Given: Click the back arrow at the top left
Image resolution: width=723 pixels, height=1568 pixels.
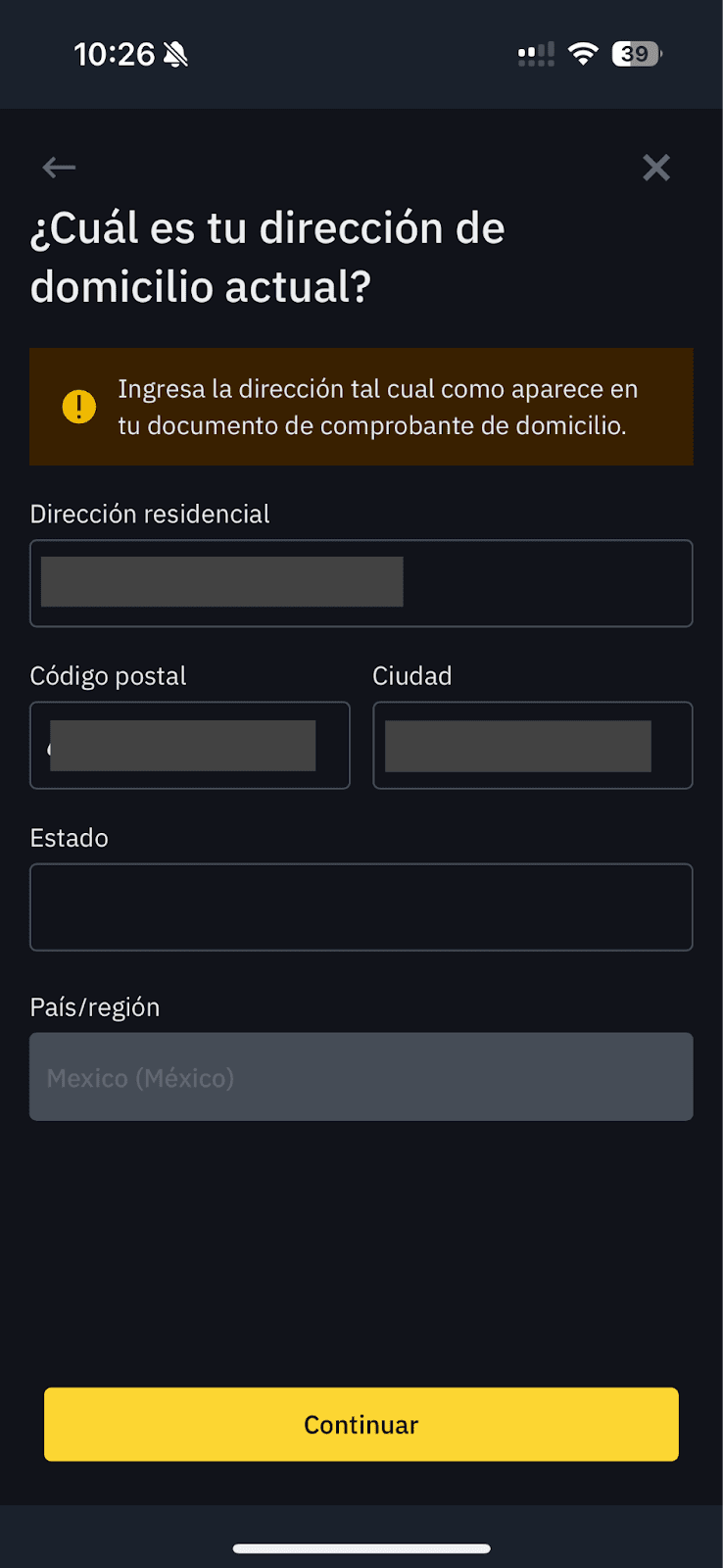Looking at the screenshot, I should pos(58,168).
